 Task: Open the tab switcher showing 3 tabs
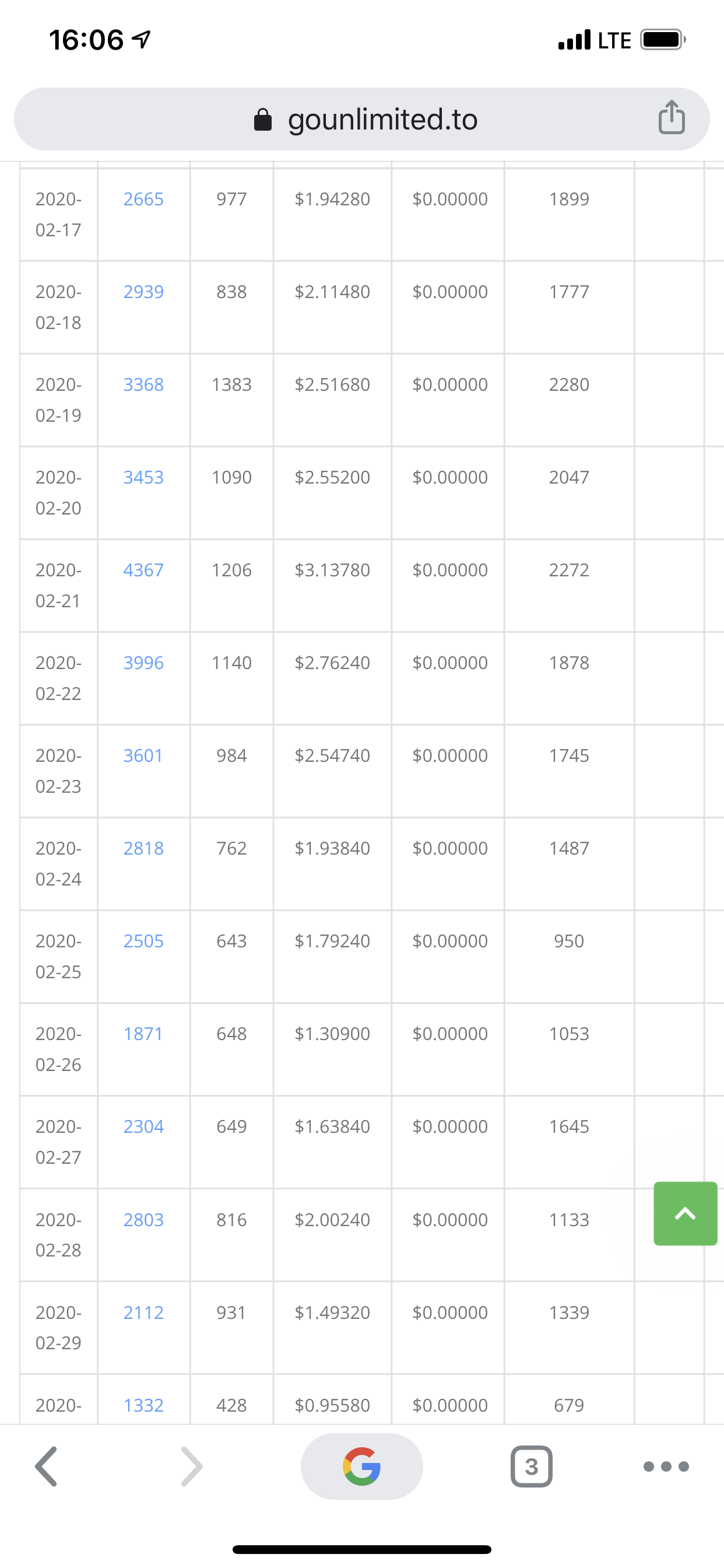(531, 1466)
